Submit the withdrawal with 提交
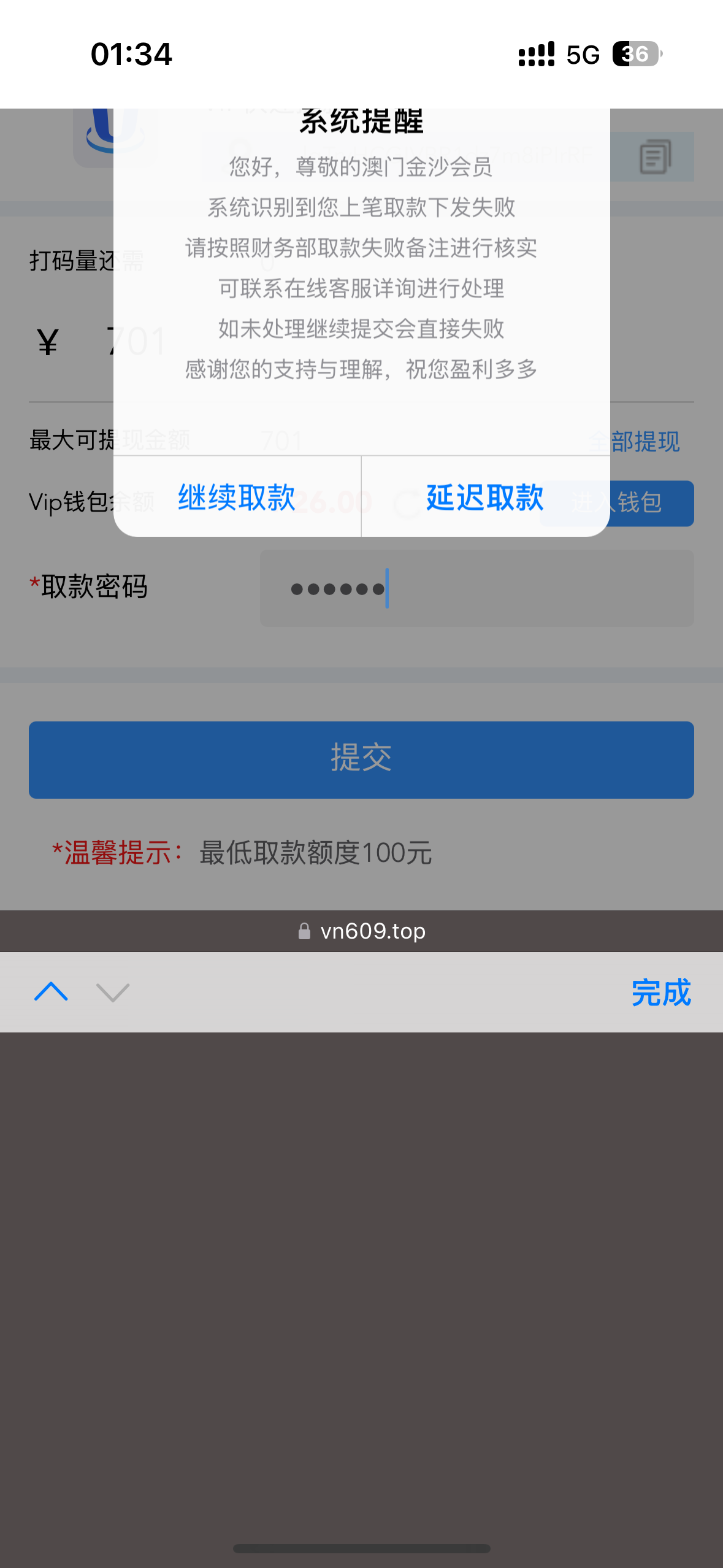This screenshot has height=1568, width=723. [361, 759]
